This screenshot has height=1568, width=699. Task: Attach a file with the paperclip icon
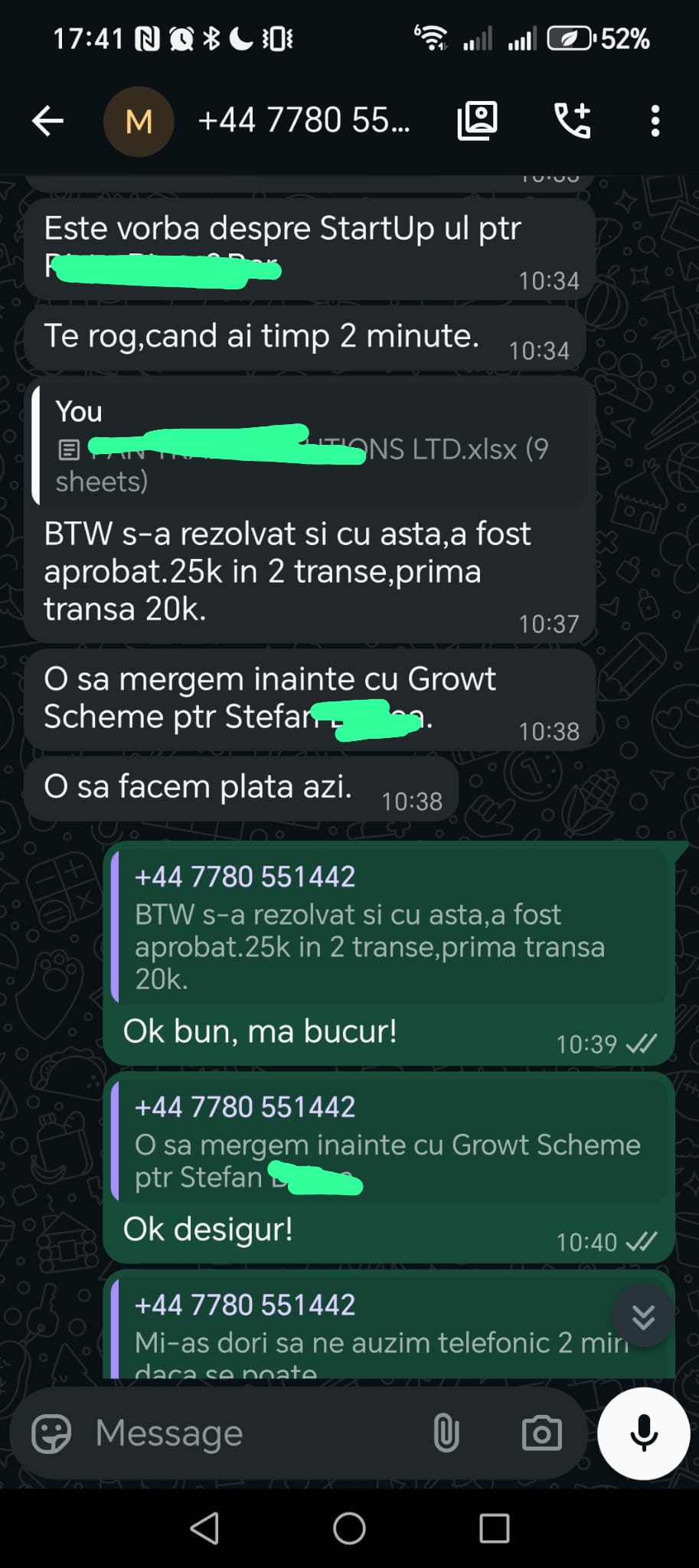446,1433
